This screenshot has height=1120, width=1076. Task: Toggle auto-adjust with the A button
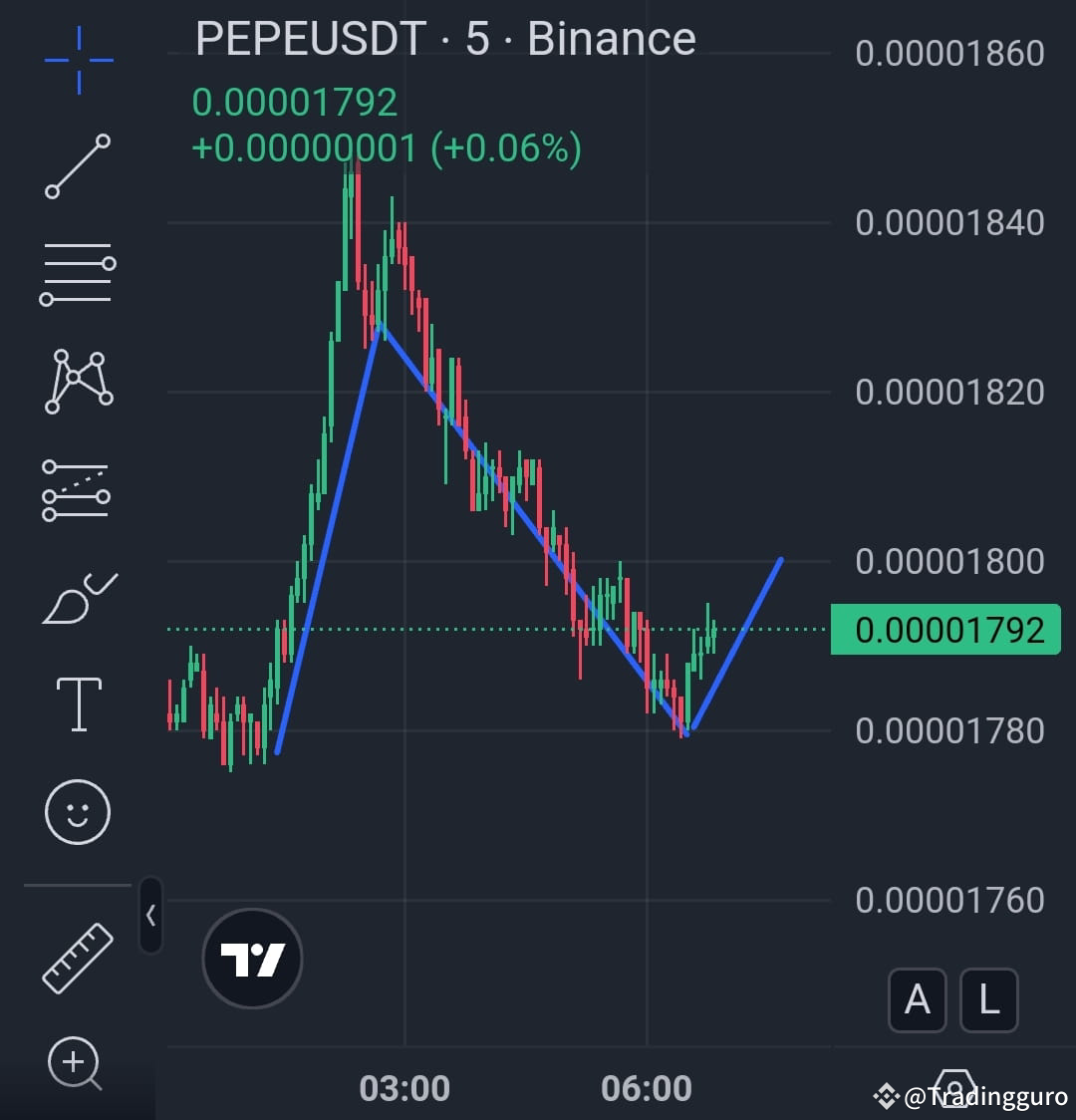coord(918,1000)
